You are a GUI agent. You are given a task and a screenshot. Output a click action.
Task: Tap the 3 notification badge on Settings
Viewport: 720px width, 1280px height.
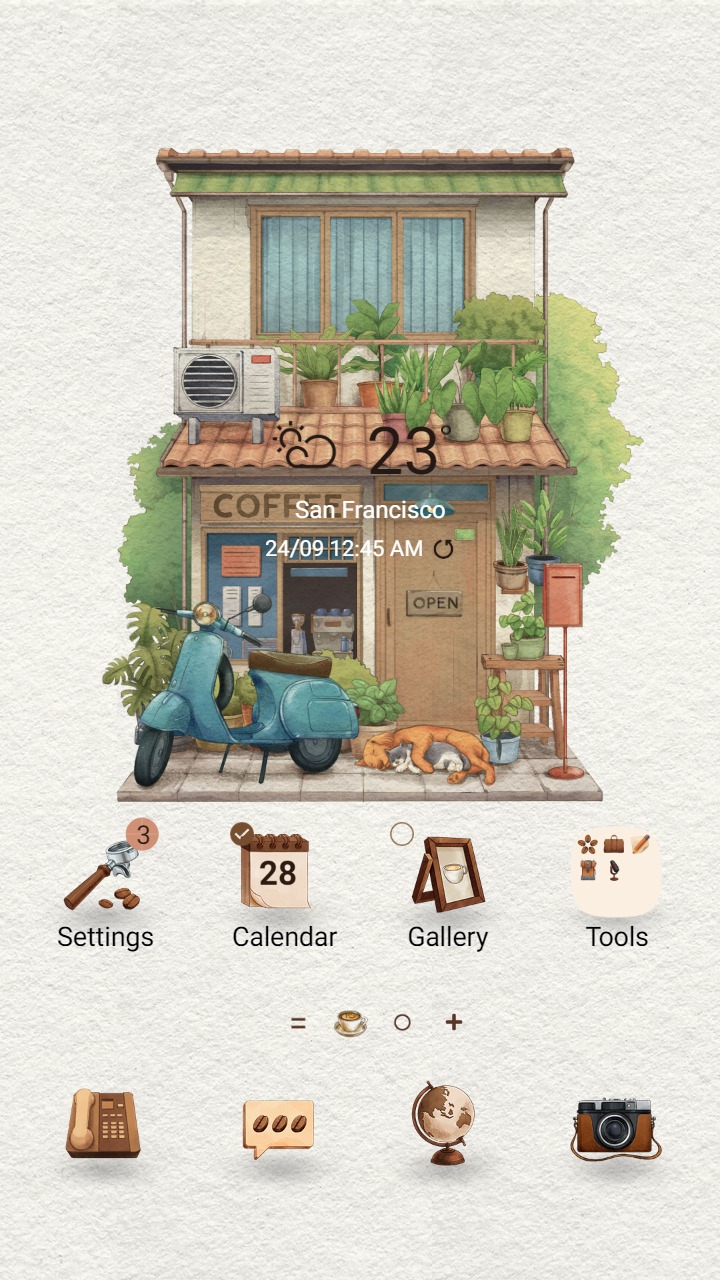coord(144,833)
